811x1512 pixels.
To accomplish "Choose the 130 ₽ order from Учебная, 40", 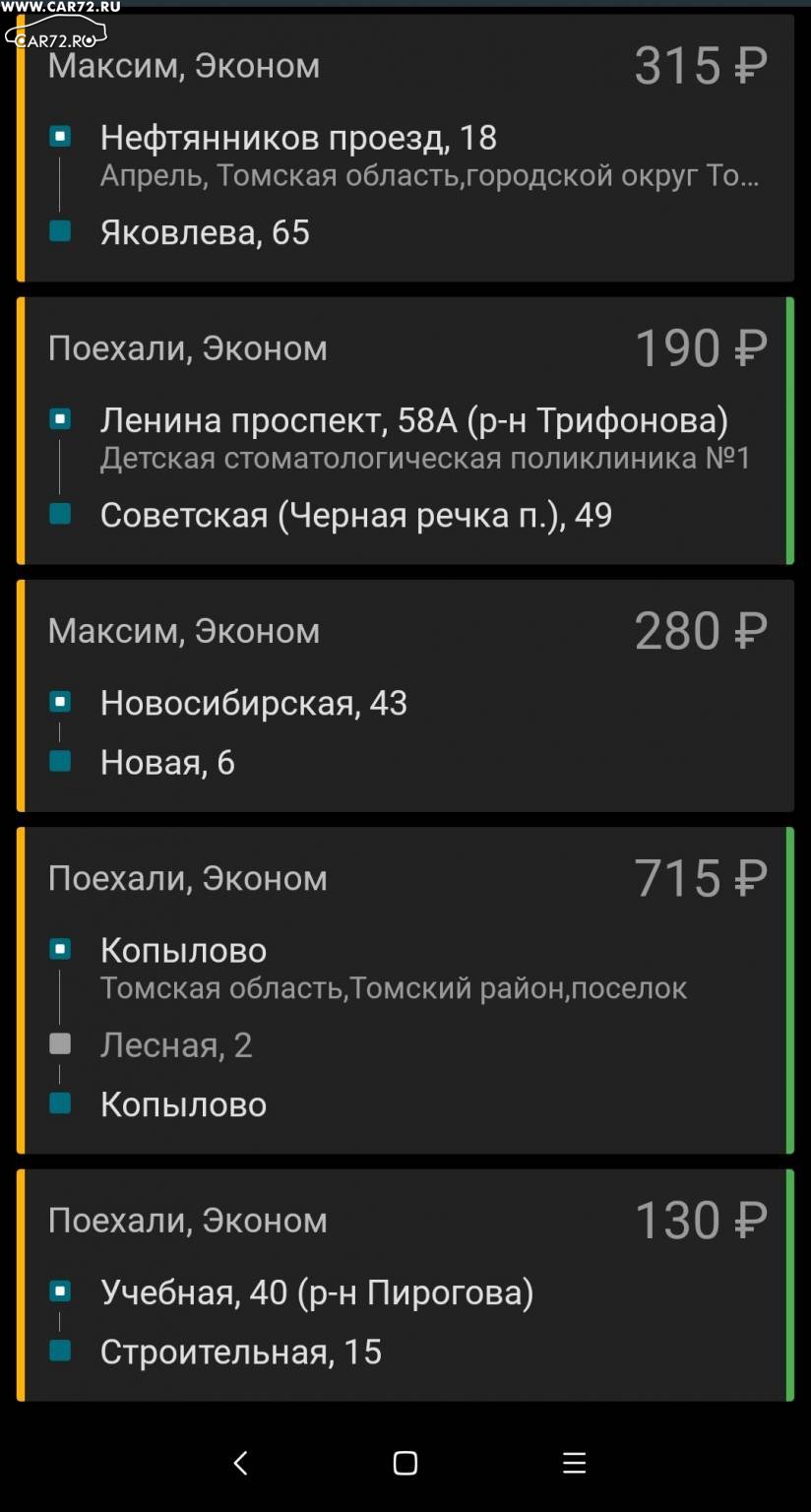I will click(405, 1285).
